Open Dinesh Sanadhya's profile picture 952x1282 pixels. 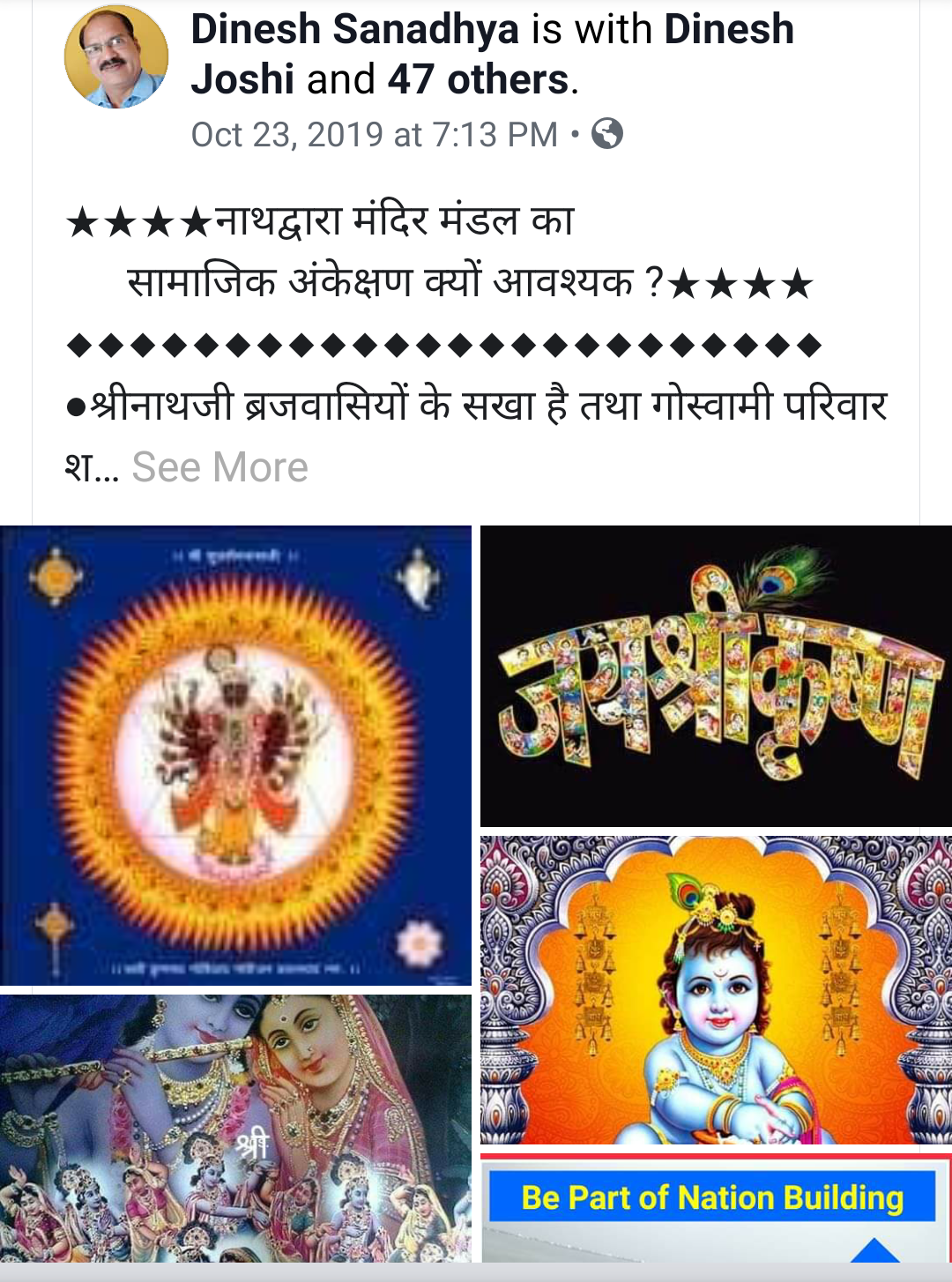coord(116,56)
